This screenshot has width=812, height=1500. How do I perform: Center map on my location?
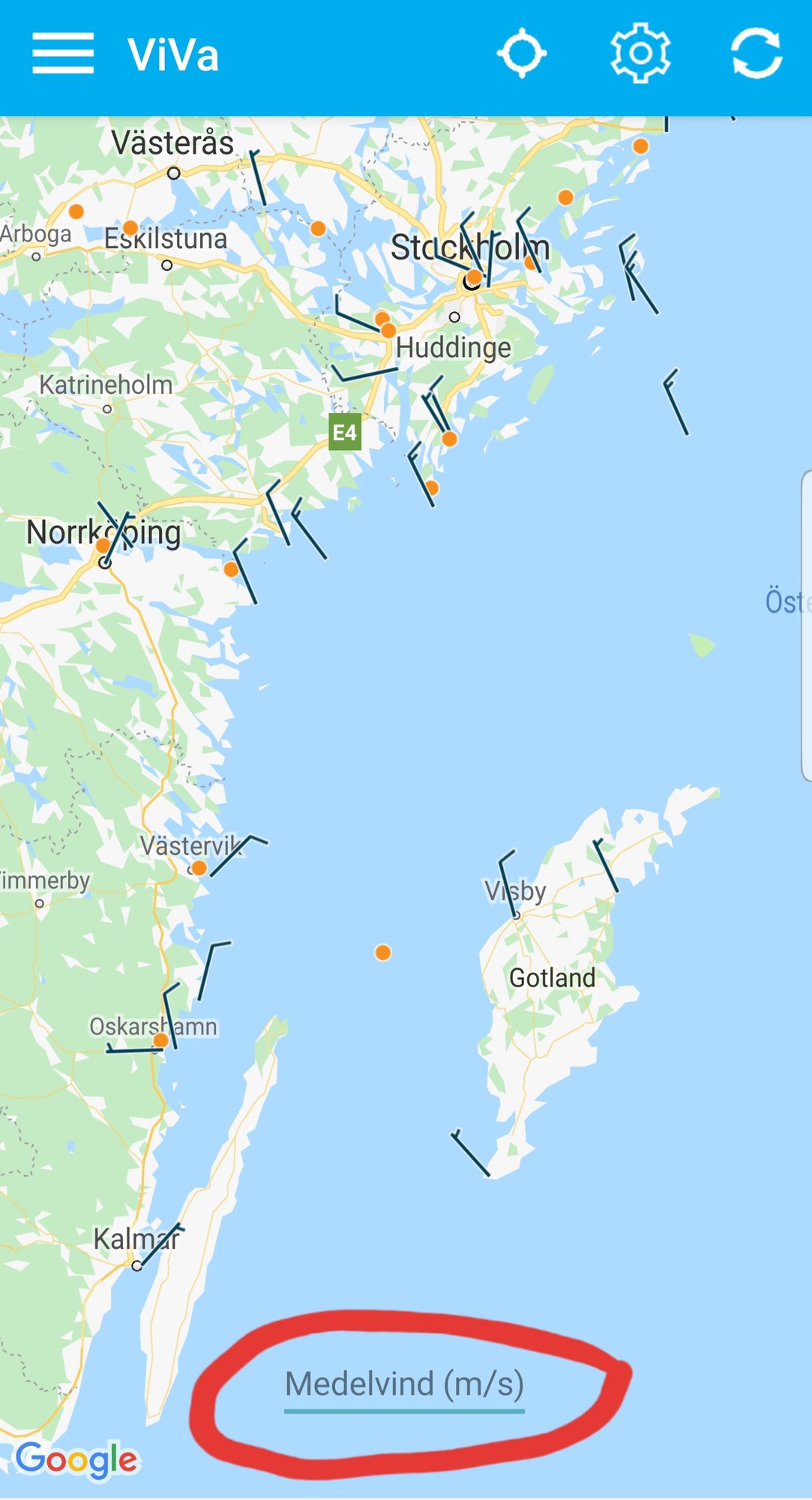point(522,54)
